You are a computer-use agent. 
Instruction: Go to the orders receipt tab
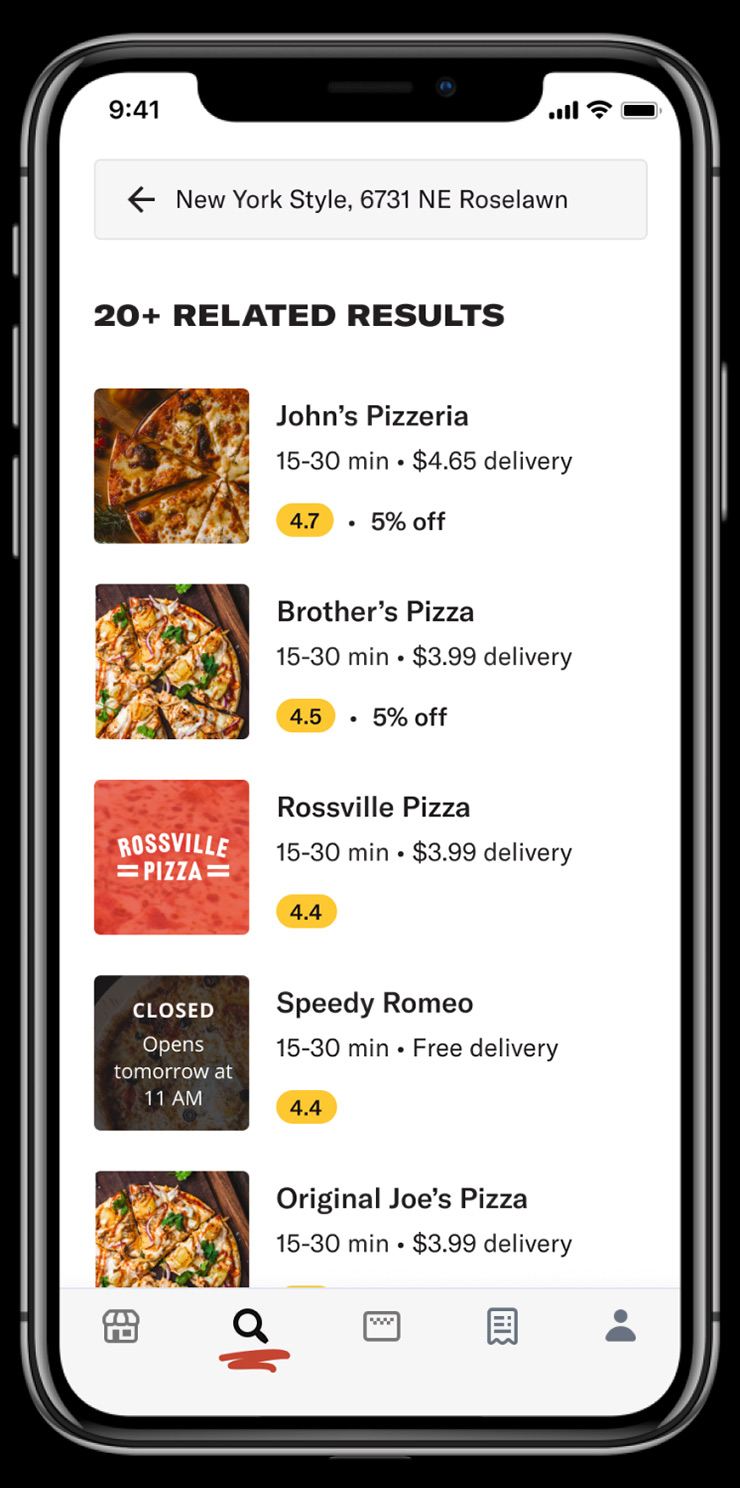tap(502, 1327)
